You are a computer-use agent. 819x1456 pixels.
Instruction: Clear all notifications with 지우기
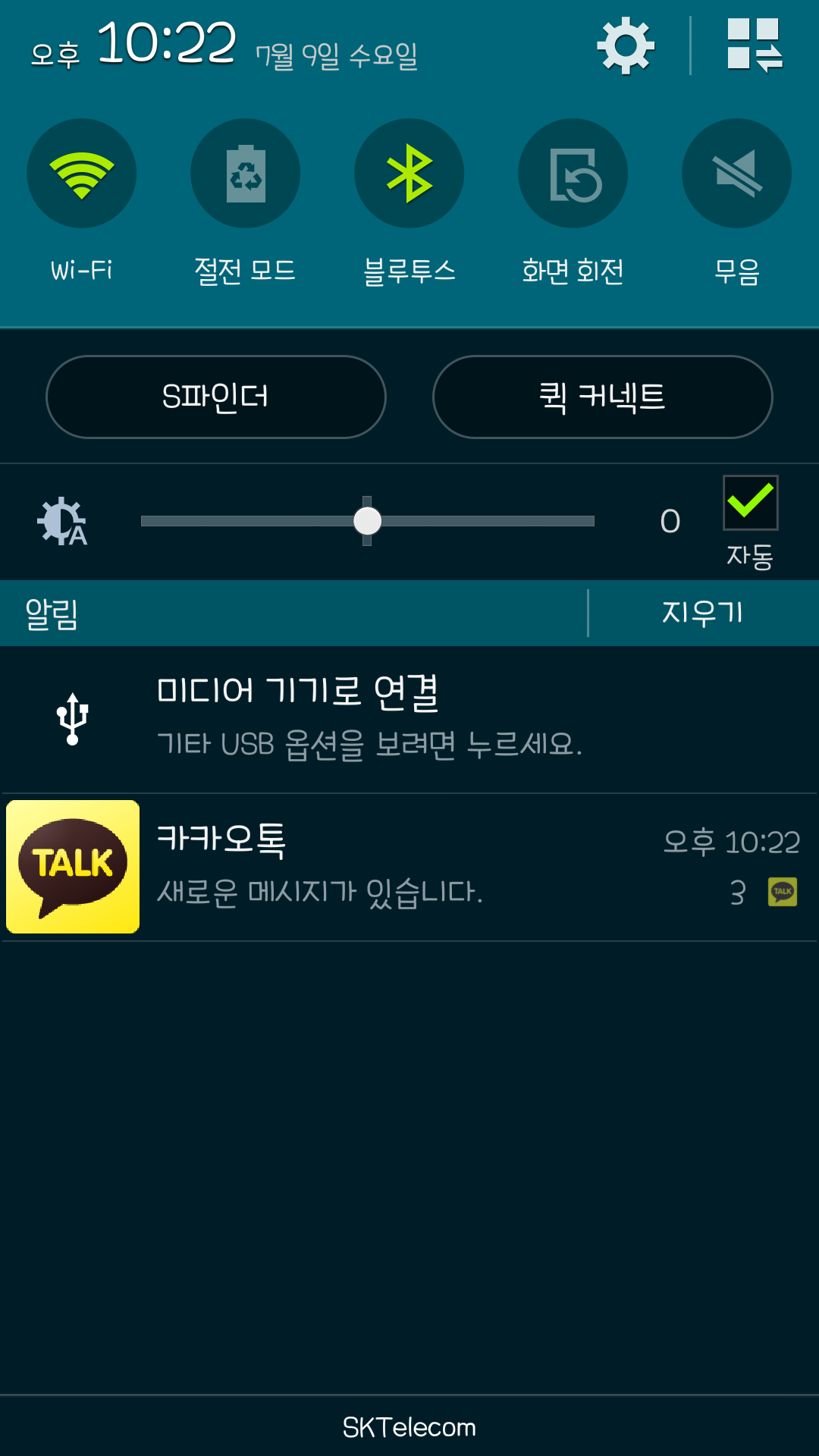click(702, 613)
